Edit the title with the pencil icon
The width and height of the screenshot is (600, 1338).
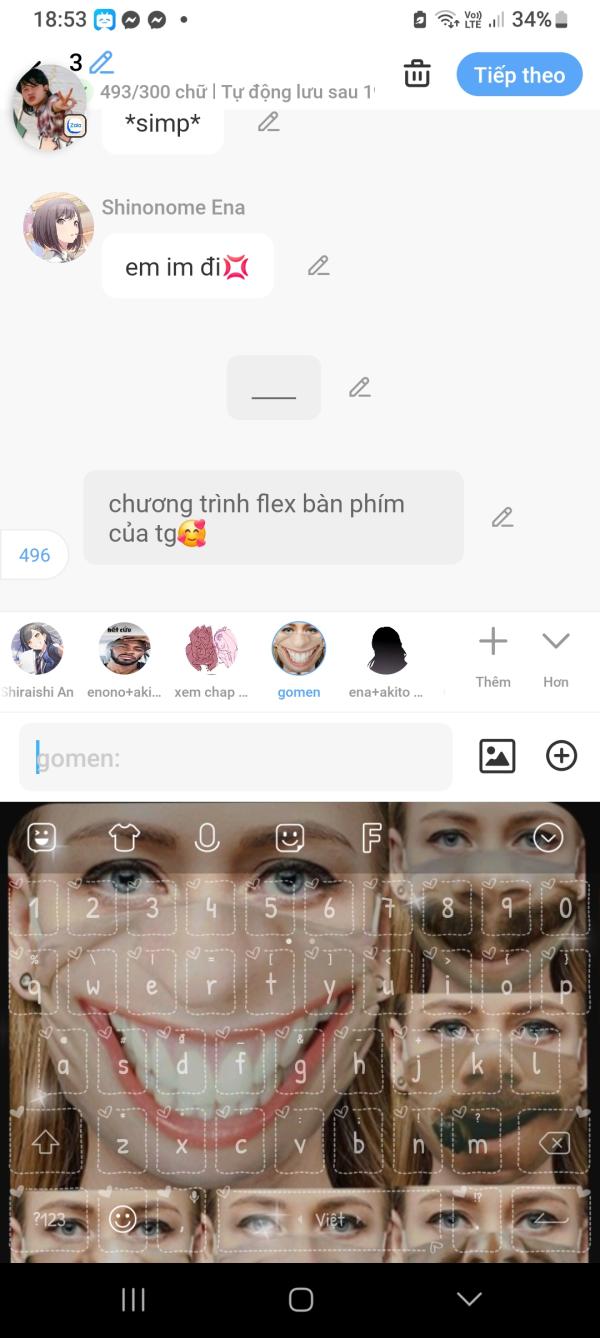click(101, 63)
